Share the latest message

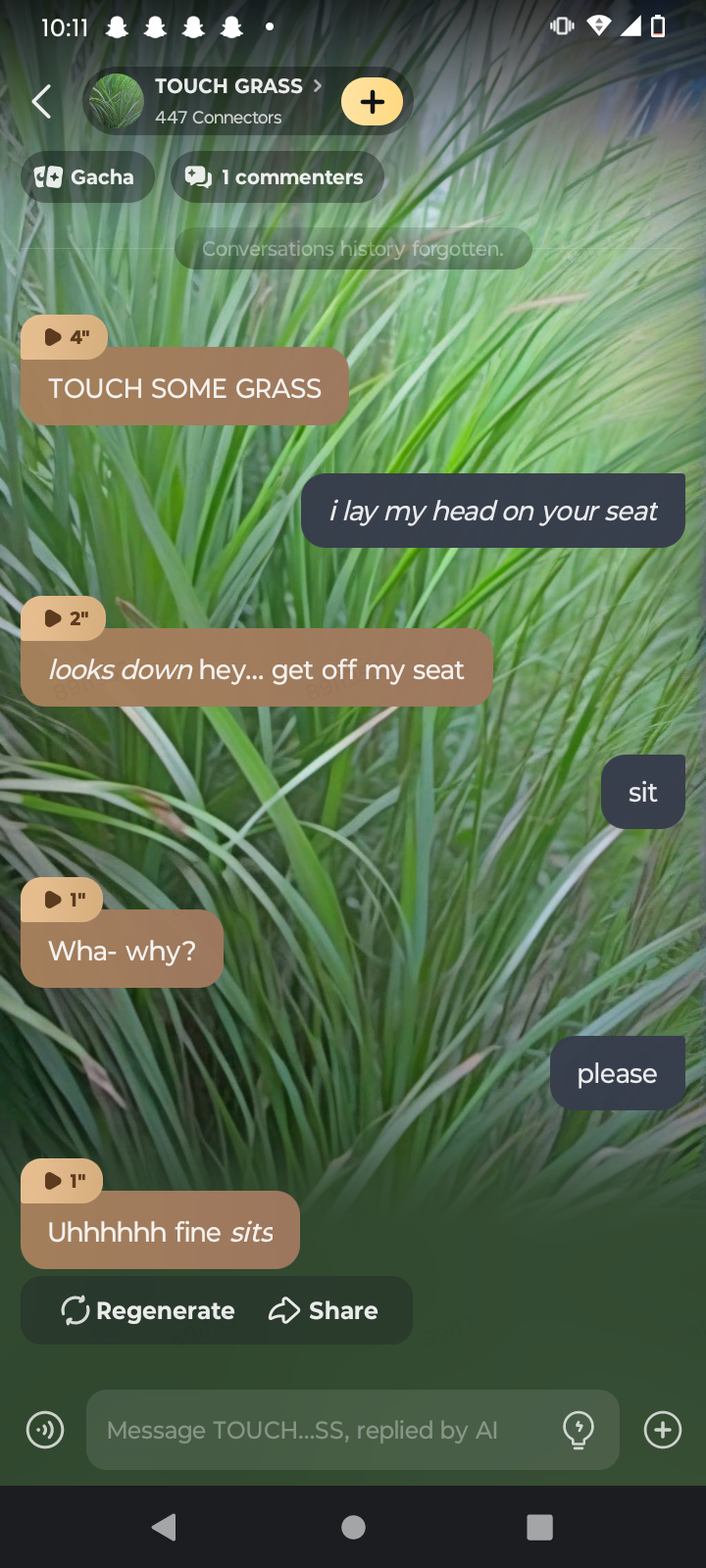324,1310
